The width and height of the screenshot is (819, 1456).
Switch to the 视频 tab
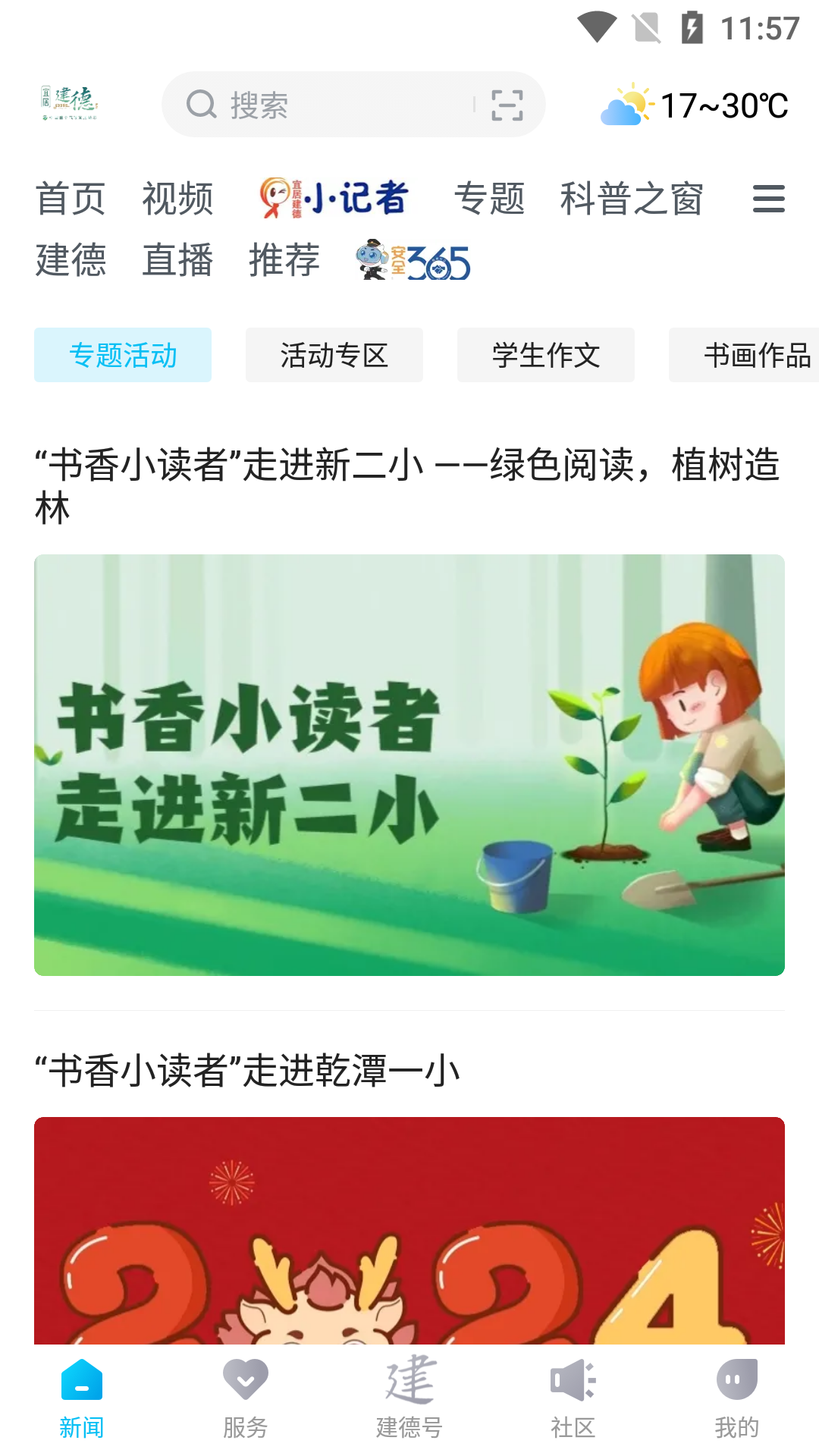click(x=177, y=199)
